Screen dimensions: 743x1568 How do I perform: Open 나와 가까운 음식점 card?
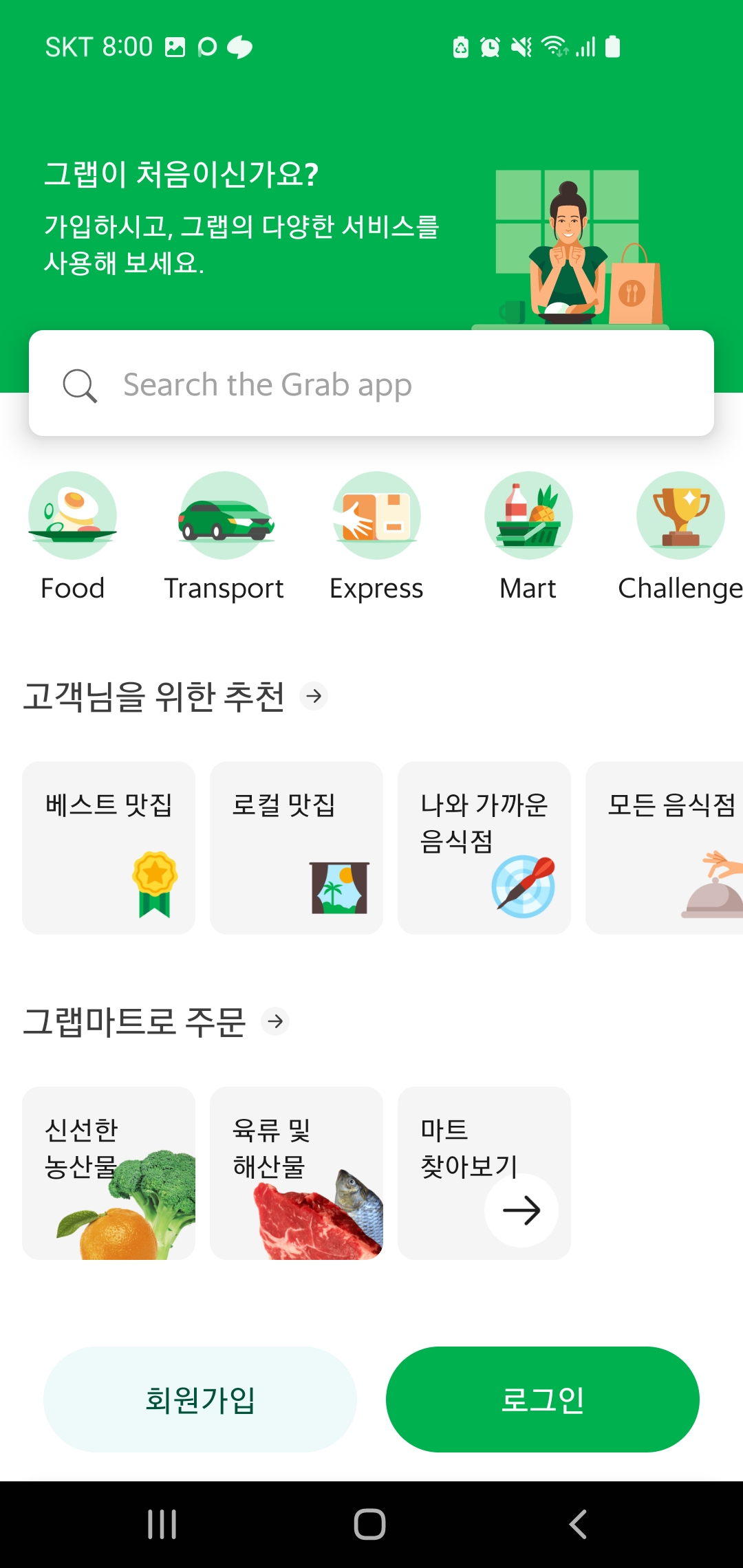point(484,847)
